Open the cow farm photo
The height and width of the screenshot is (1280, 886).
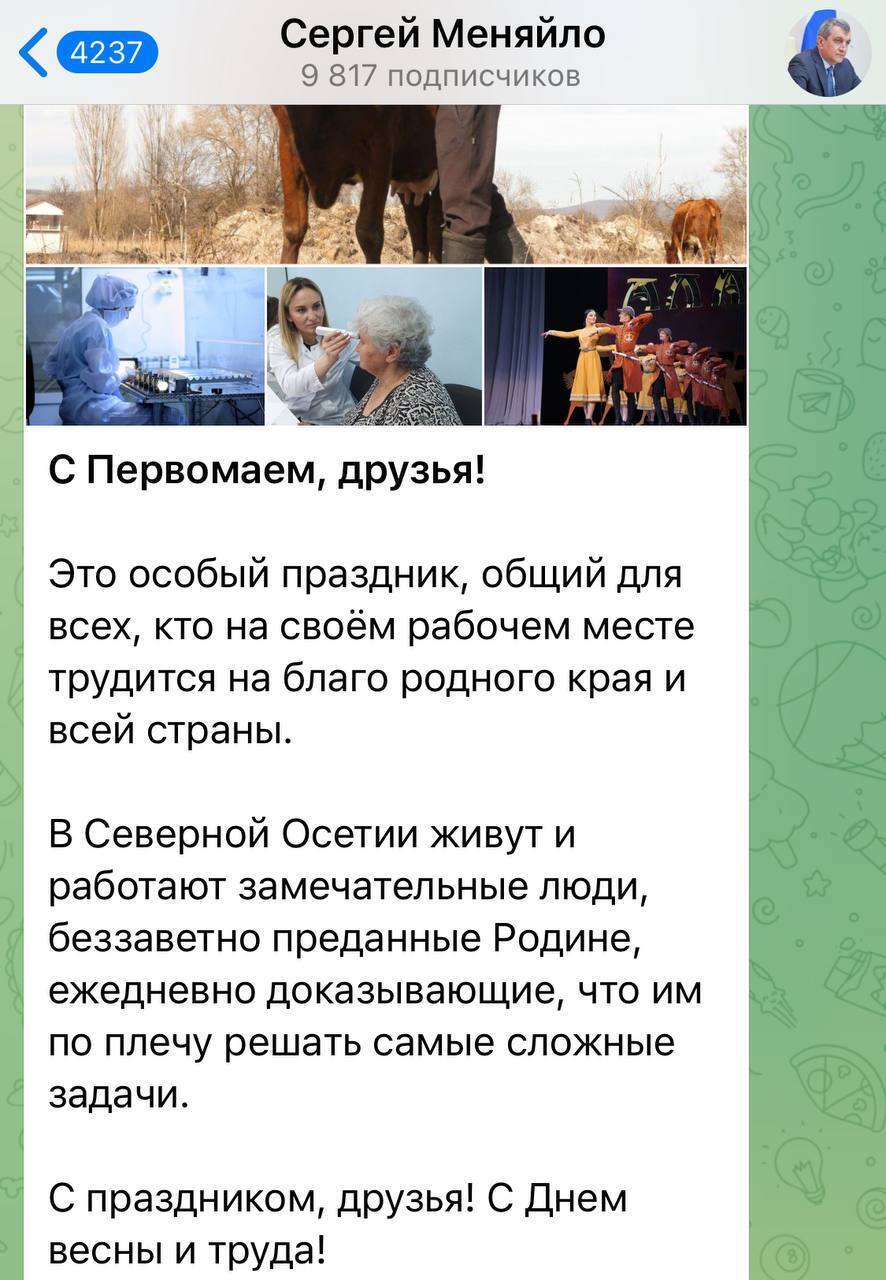pyautogui.click(x=386, y=184)
